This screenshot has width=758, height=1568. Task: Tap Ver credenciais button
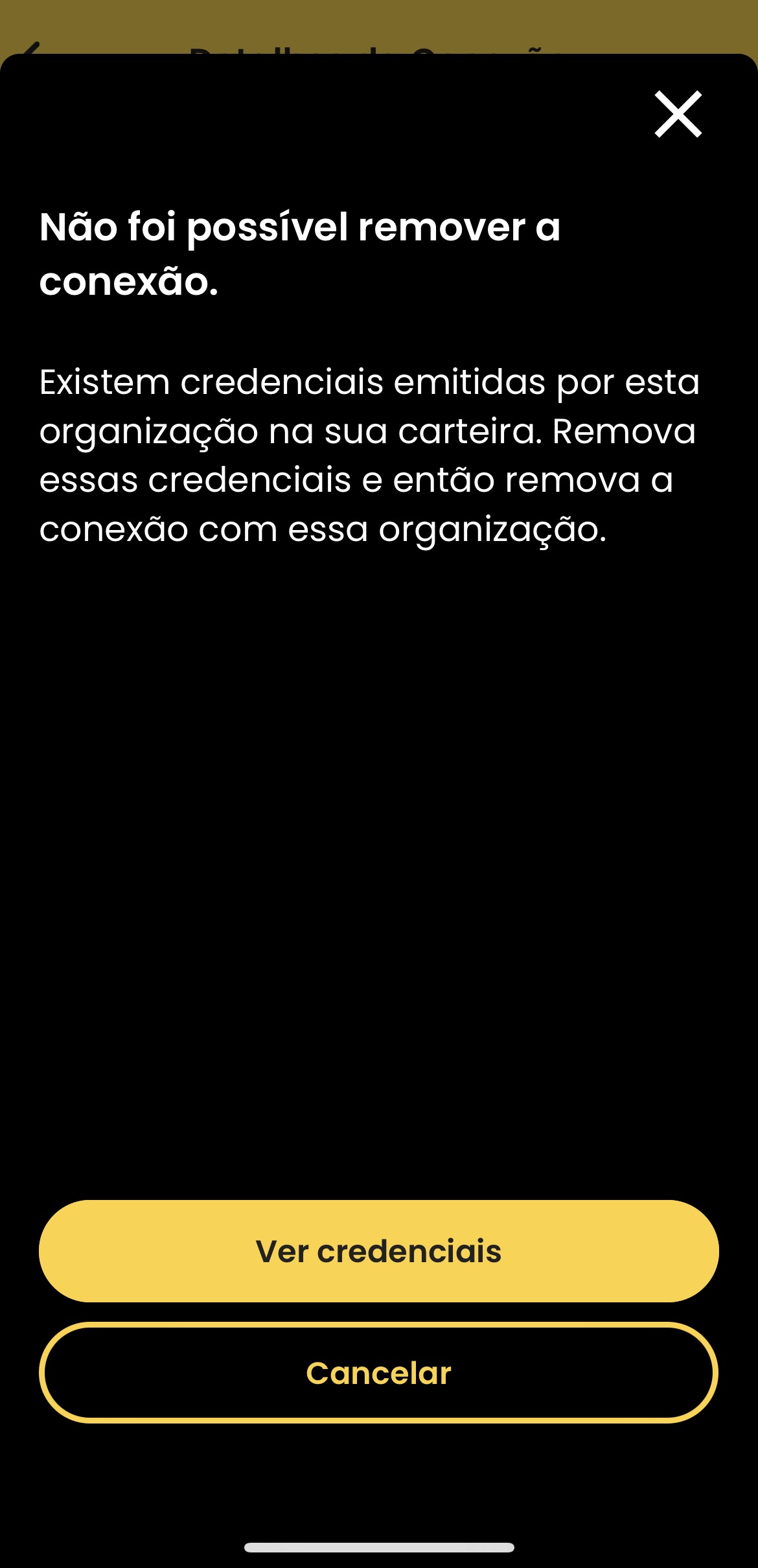(x=378, y=1251)
